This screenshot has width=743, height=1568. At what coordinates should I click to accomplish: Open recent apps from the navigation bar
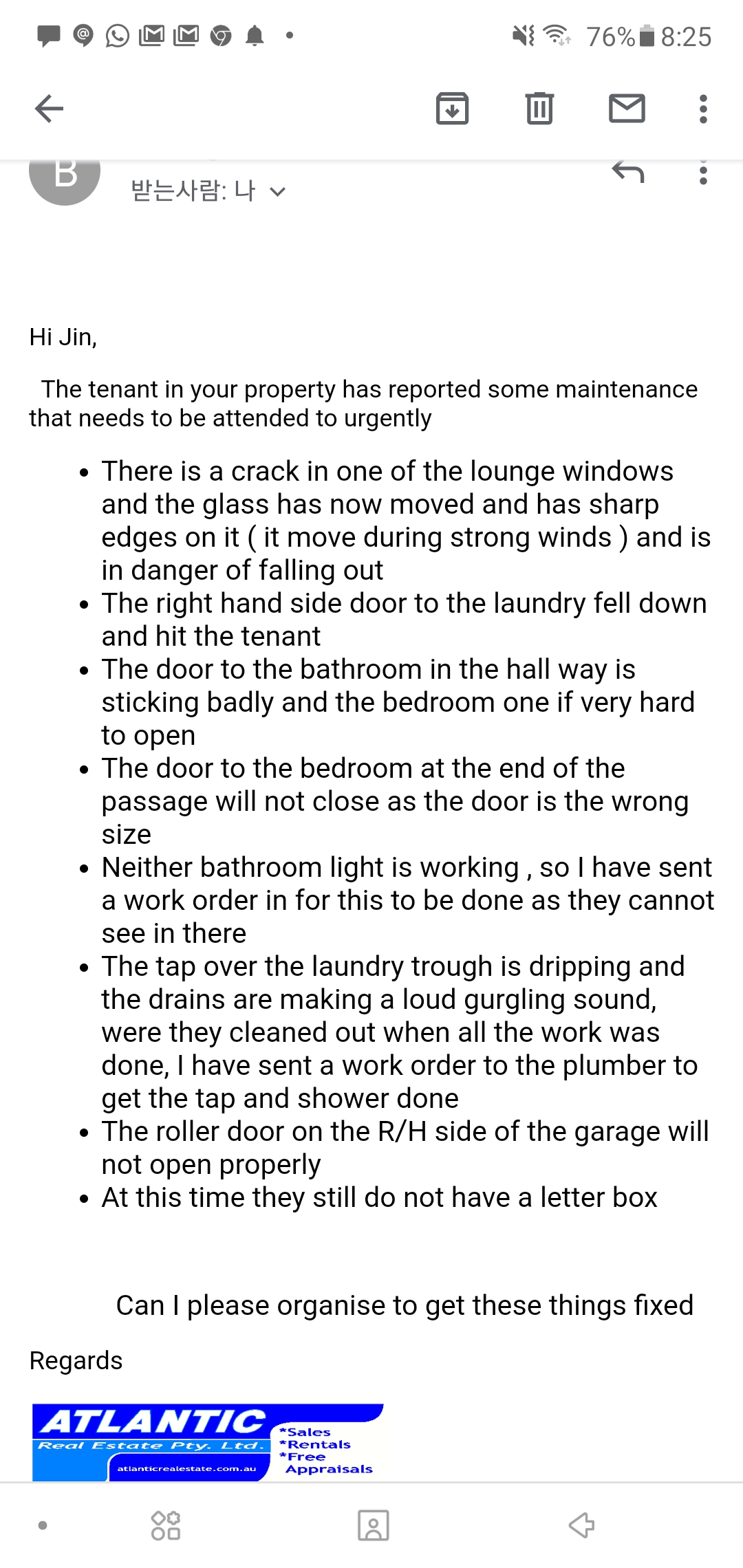coord(166,1525)
